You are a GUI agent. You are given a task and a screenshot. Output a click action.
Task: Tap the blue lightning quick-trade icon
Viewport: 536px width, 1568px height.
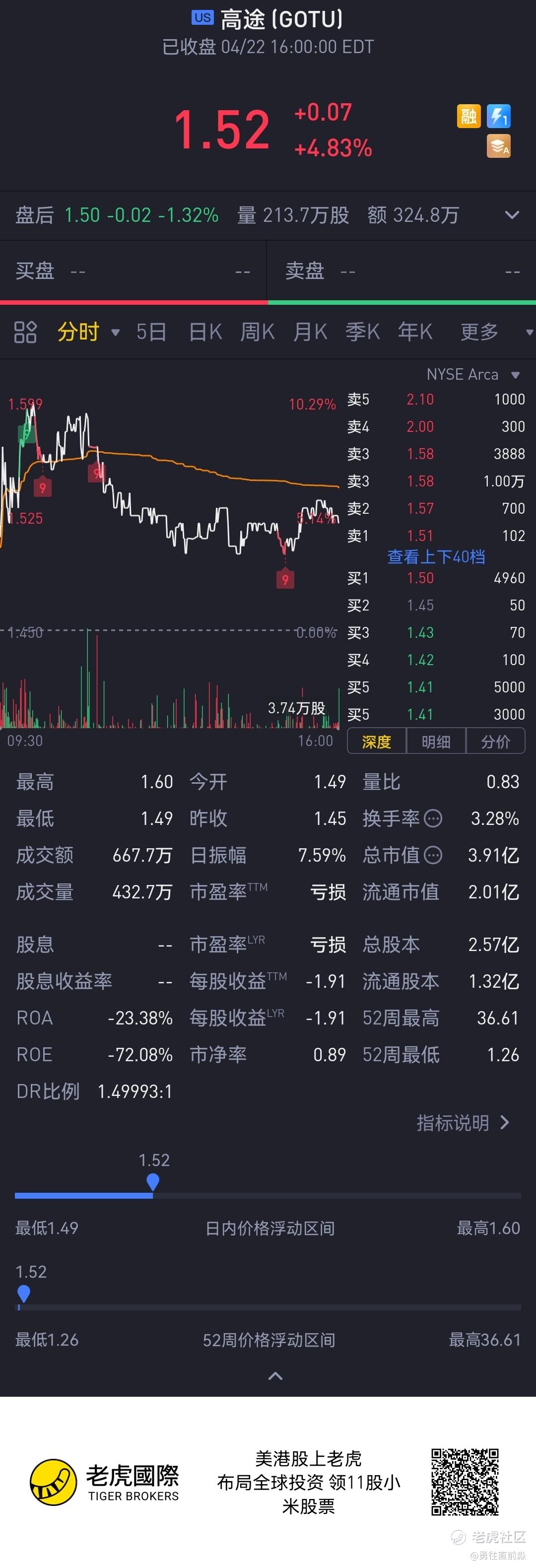coord(498,116)
